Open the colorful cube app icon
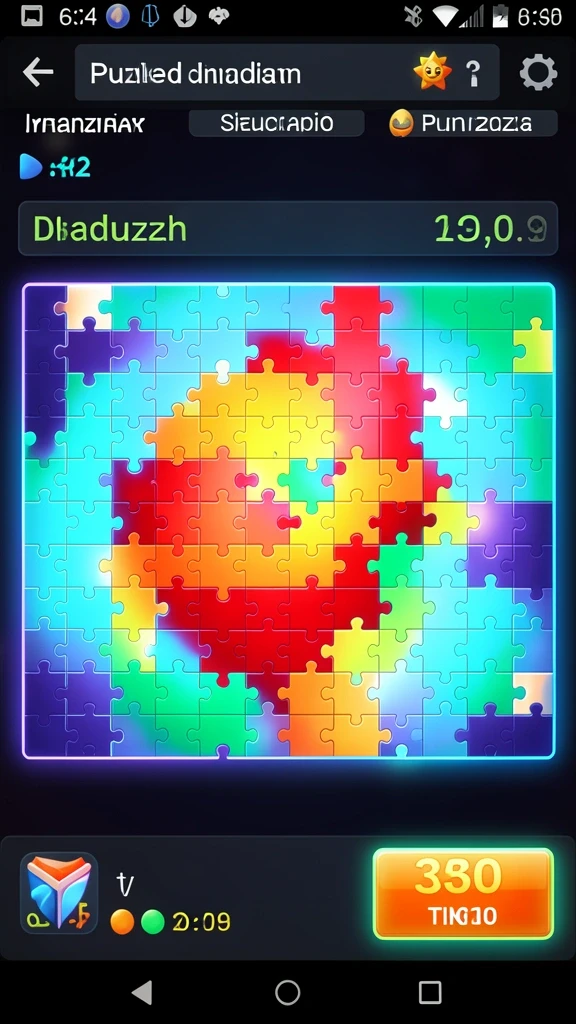The height and width of the screenshot is (1024, 576). pyautogui.click(x=59, y=892)
